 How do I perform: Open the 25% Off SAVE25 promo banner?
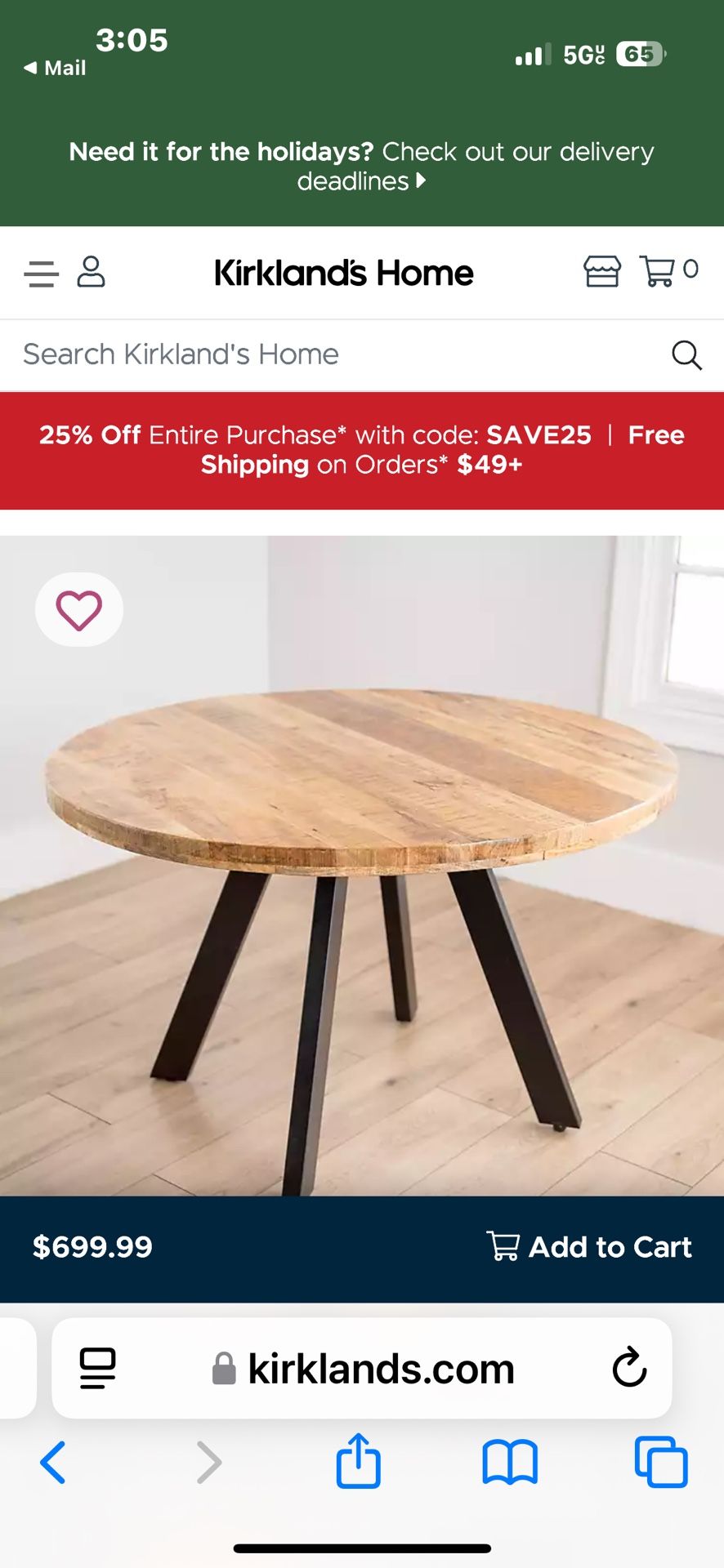tap(362, 450)
